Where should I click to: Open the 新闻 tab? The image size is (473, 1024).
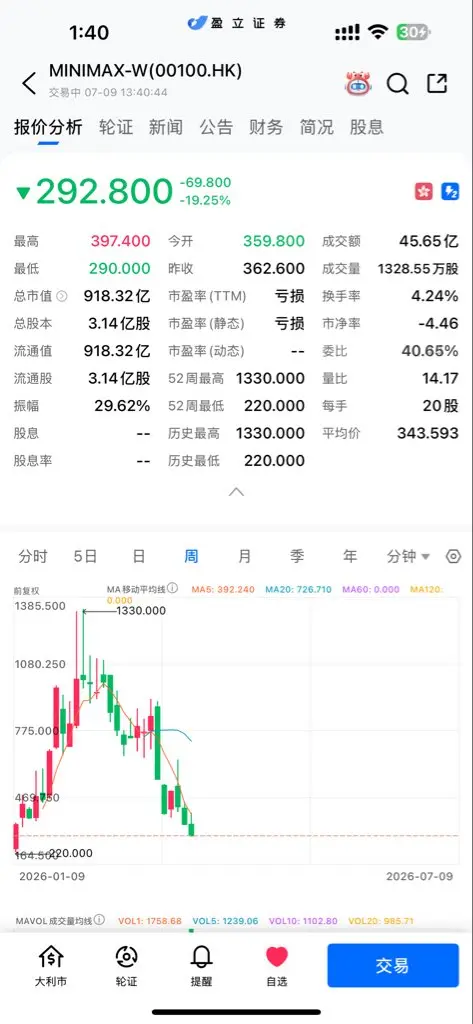click(x=165, y=127)
